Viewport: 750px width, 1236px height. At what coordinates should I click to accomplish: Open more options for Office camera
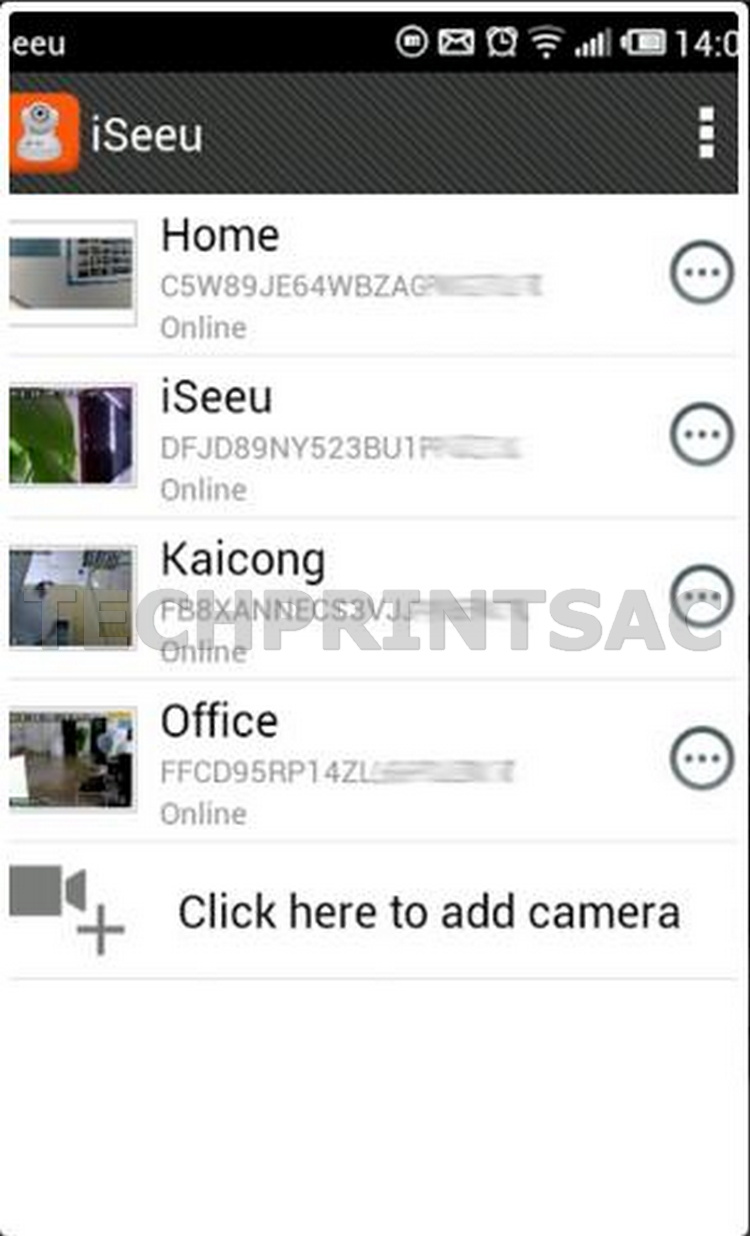(701, 758)
